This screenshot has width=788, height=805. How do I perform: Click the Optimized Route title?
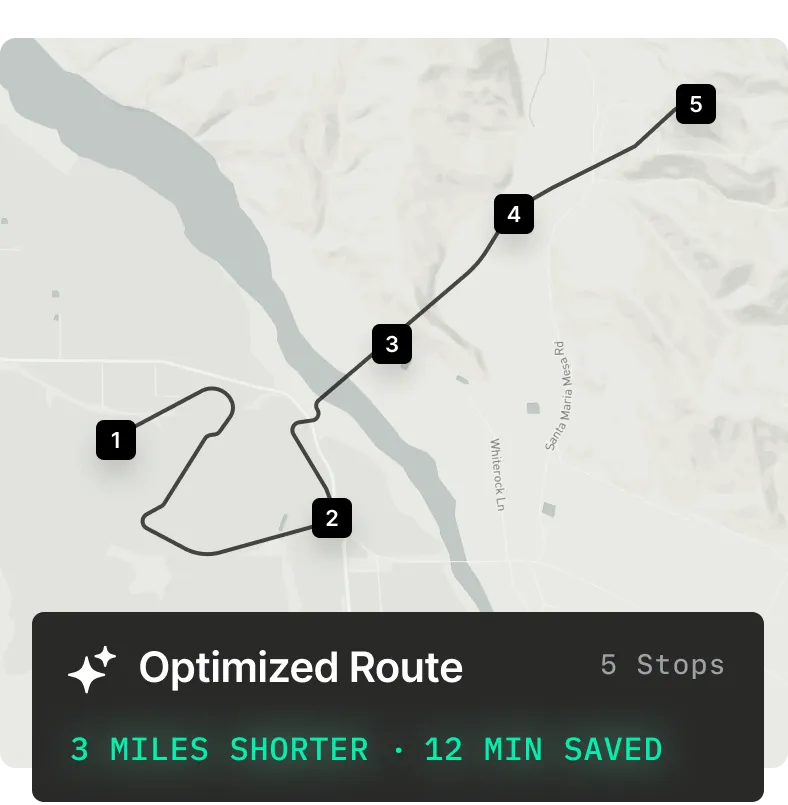300,667
